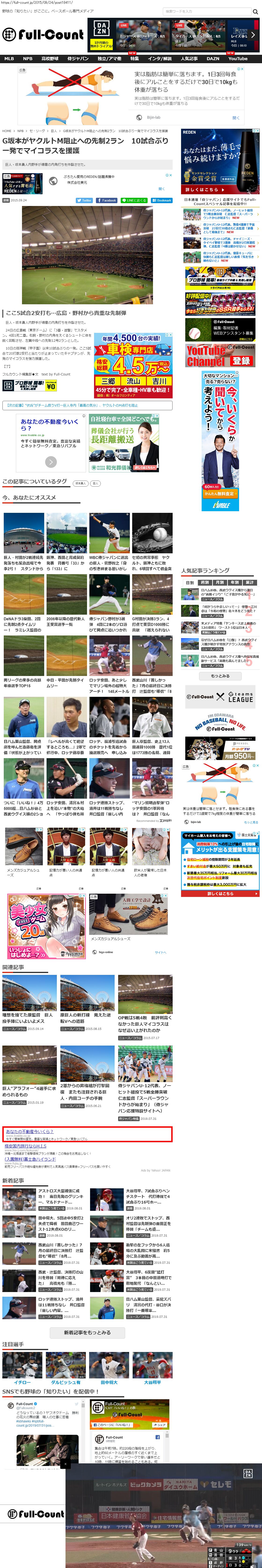Share the article on Twitter
This screenshot has height=1568, width=262.
click(x=84, y=200)
